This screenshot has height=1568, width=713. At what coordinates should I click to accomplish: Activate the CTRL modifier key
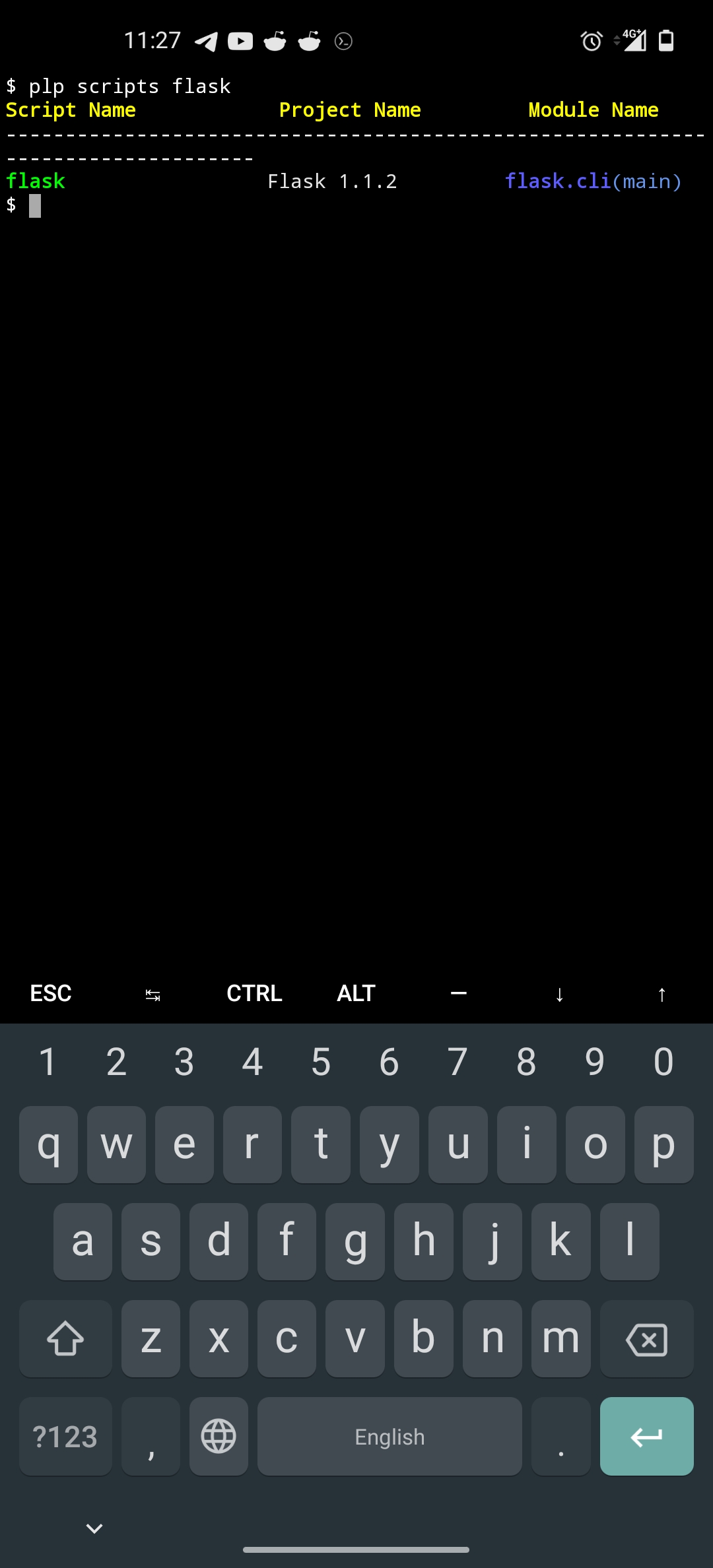254,993
